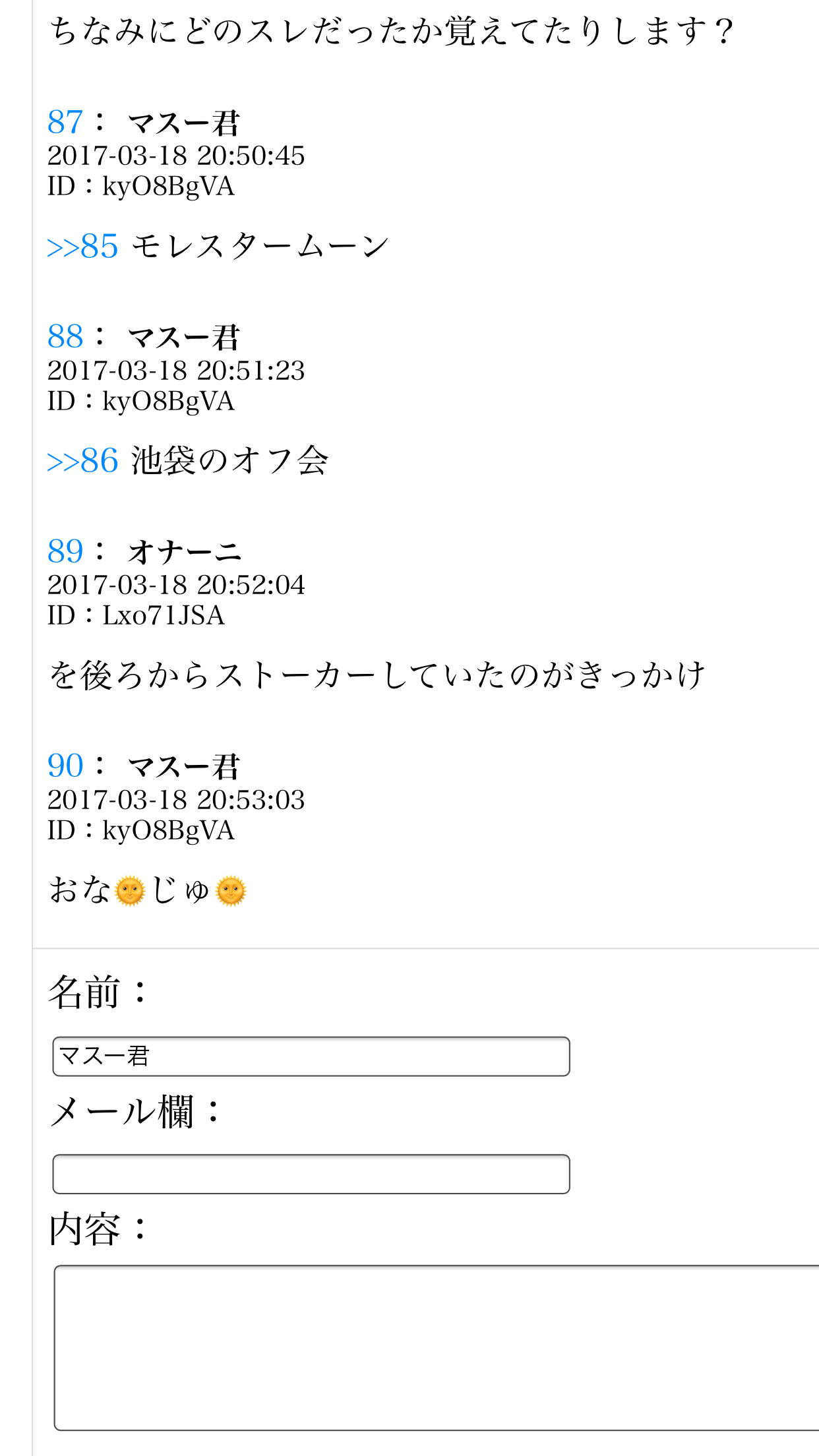819x1456 pixels.
Task: Tap post number 90 link
Action: tap(65, 766)
